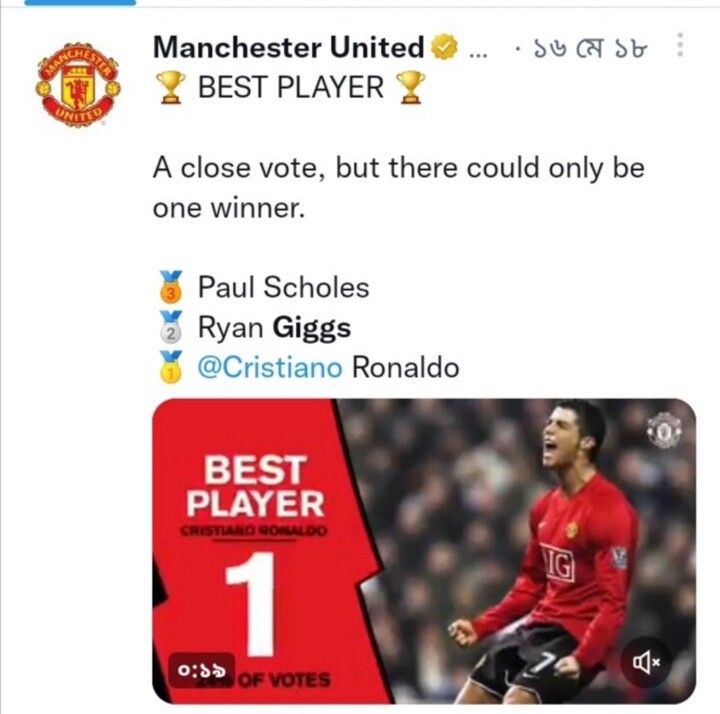Open the Manchester United account name
This screenshot has height=714, width=720.
click(288, 46)
